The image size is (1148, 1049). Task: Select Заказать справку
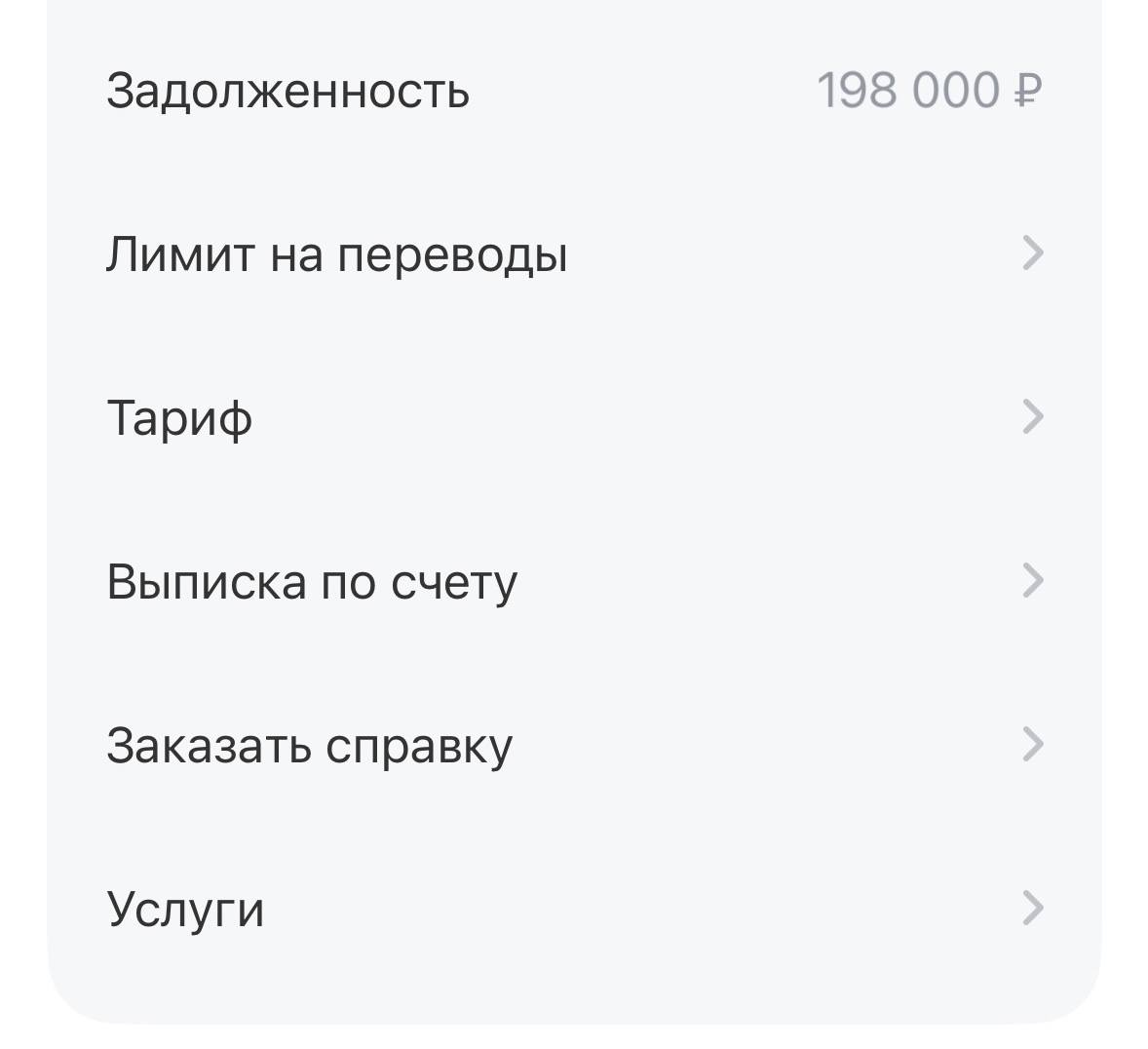573,746
